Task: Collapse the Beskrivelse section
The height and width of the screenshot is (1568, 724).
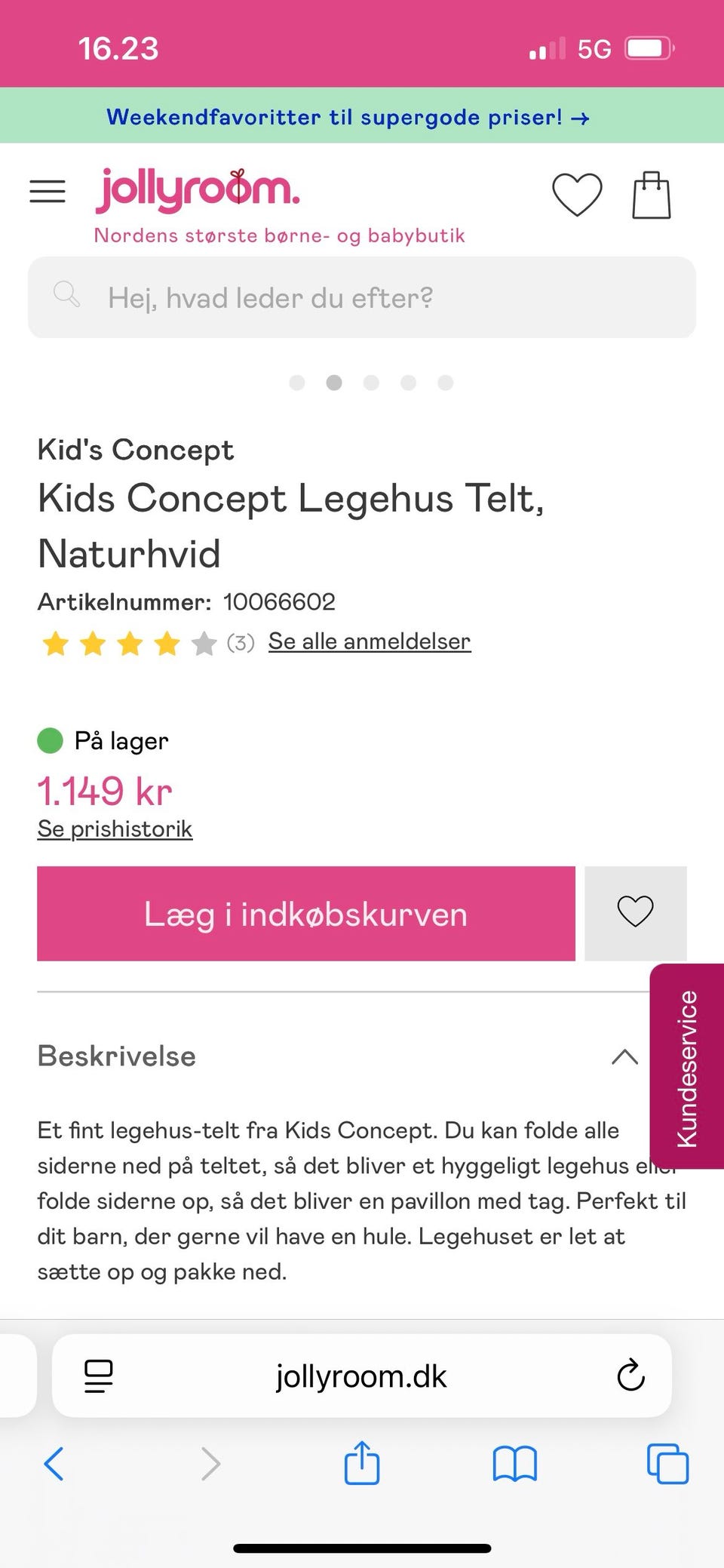Action: pyautogui.click(x=624, y=1056)
